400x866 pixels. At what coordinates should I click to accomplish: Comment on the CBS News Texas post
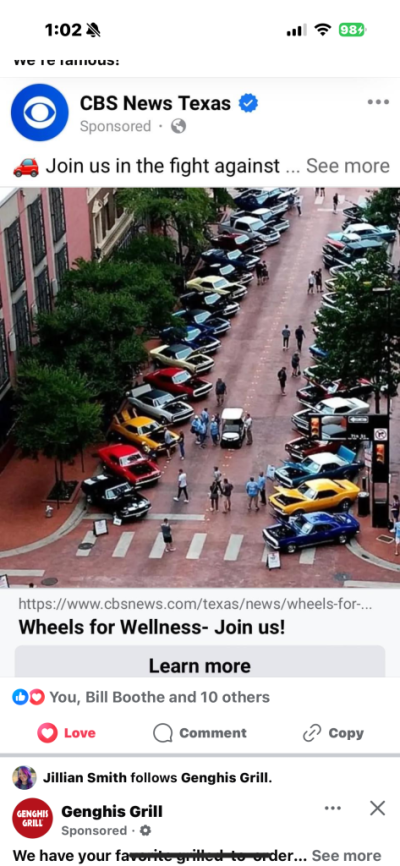(199, 733)
